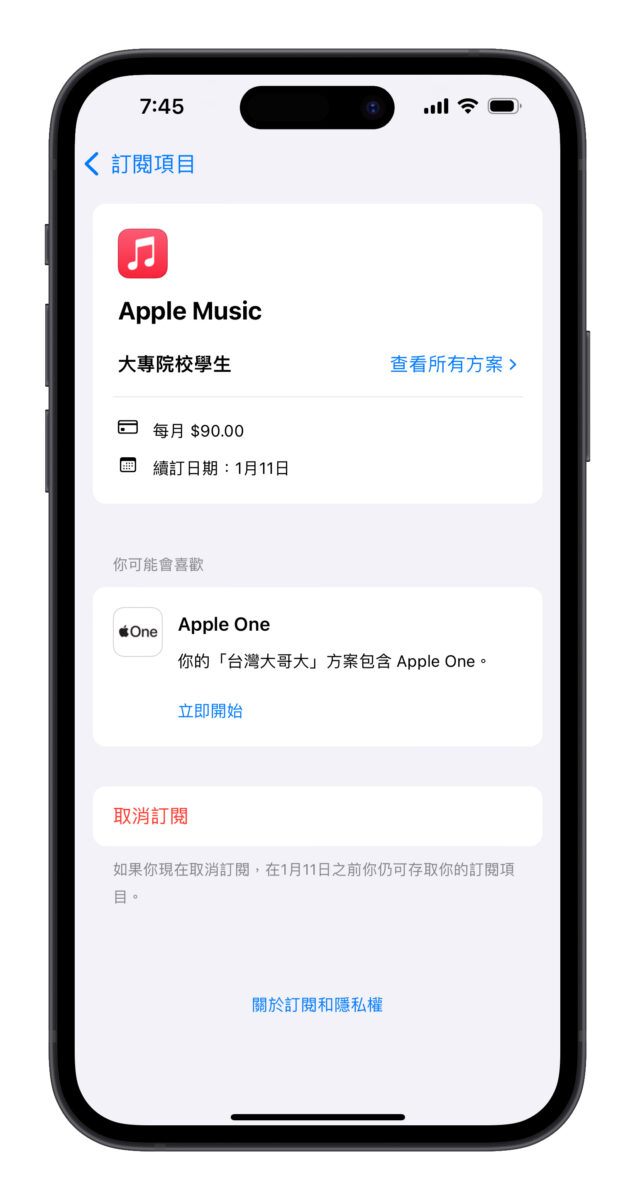Tap 立即開始 under Apple One
The height and width of the screenshot is (1200, 635).
pos(210,711)
